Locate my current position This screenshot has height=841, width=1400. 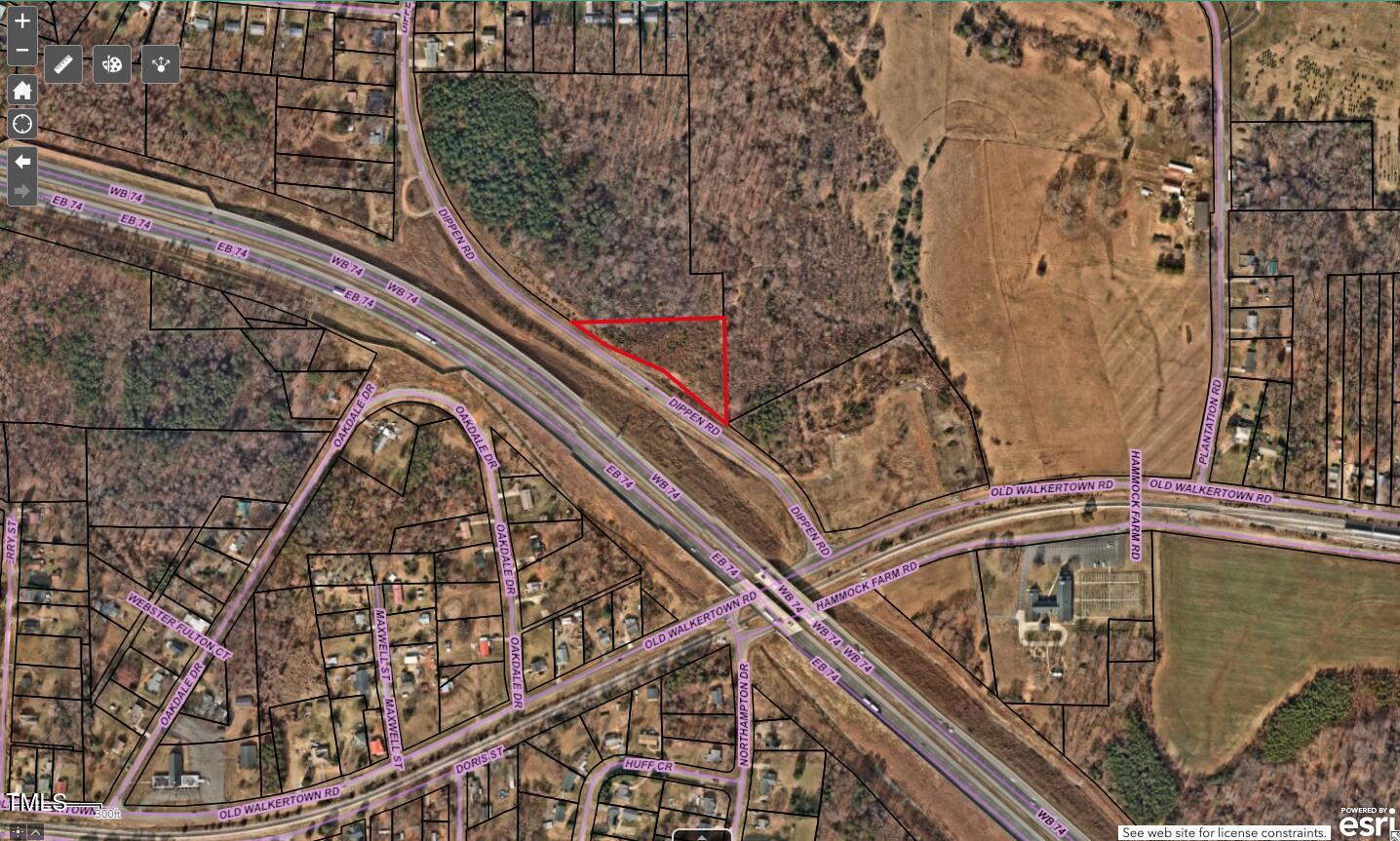(21, 124)
